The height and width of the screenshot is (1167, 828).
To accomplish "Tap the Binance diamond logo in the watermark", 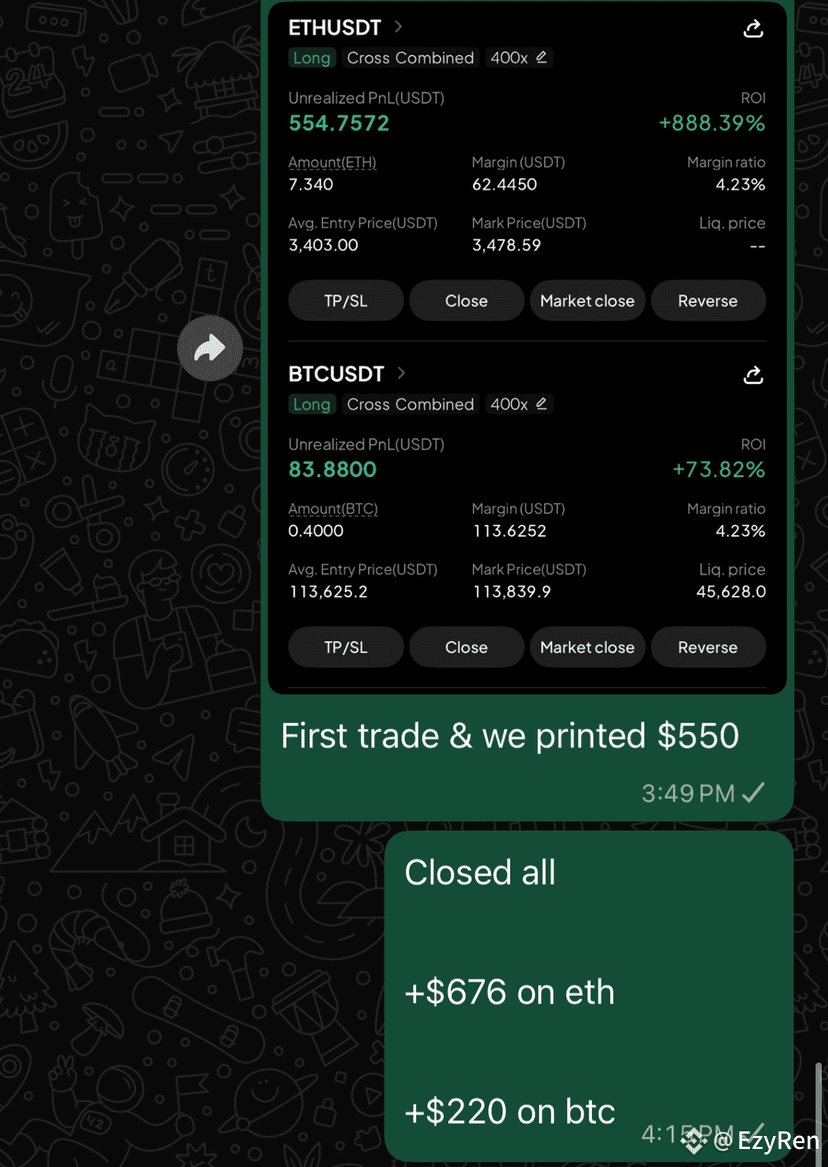I will pos(693,1140).
